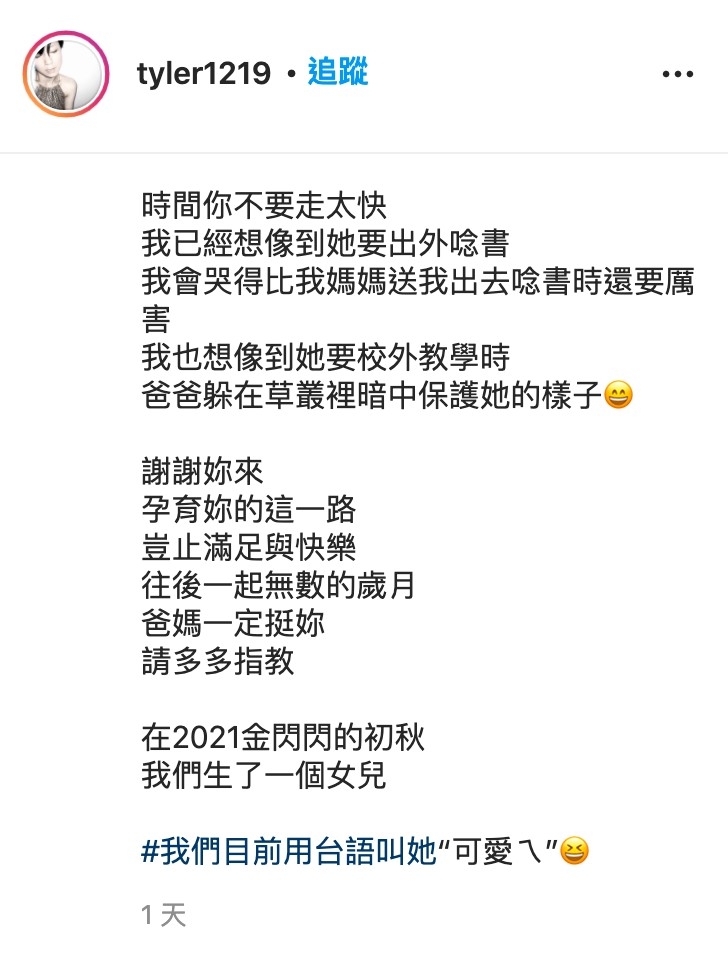Image resolution: width=728 pixels, height=980 pixels.
Task: Open hashtag #我們目前用台語叫她
Action: tap(289, 852)
